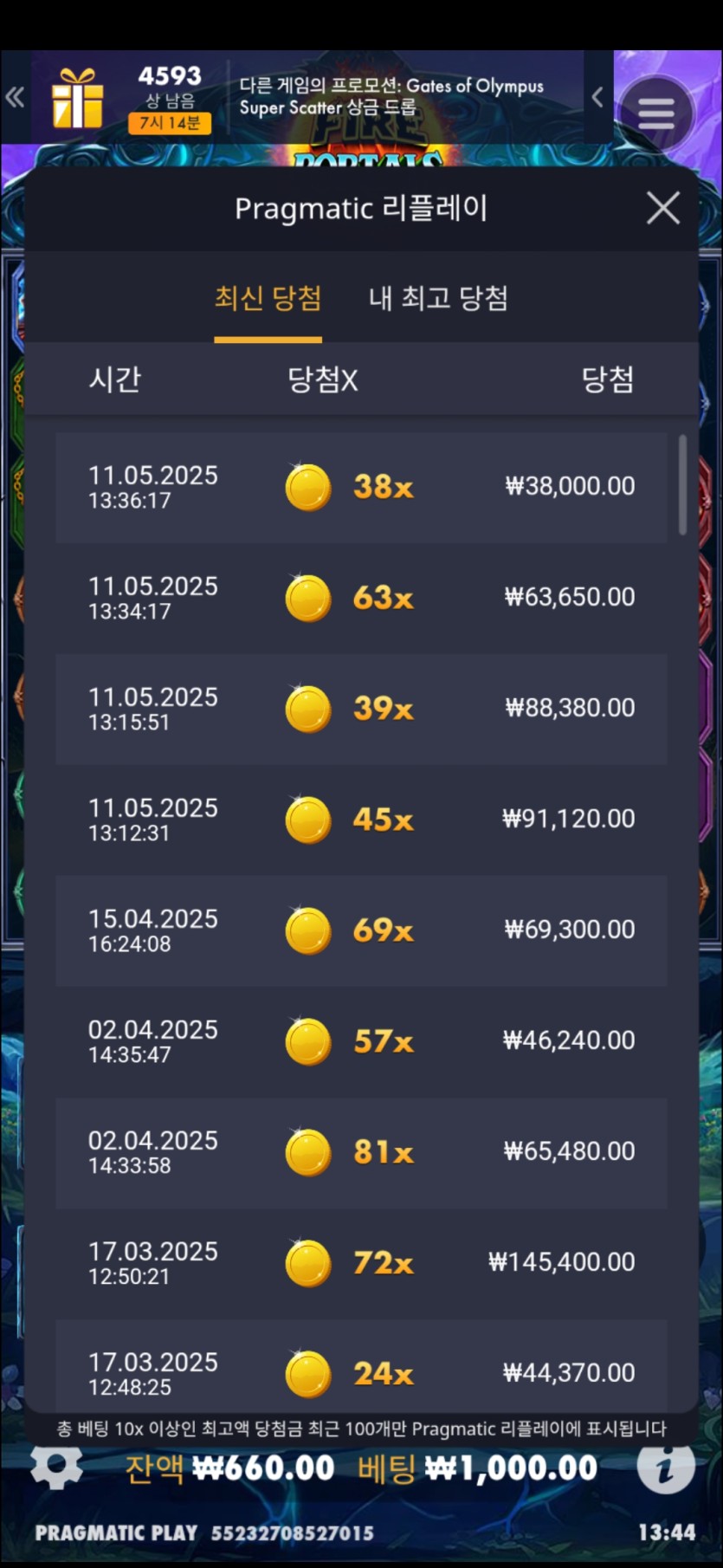Collapse the promotion banner with double arrow

tap(15, 97)
